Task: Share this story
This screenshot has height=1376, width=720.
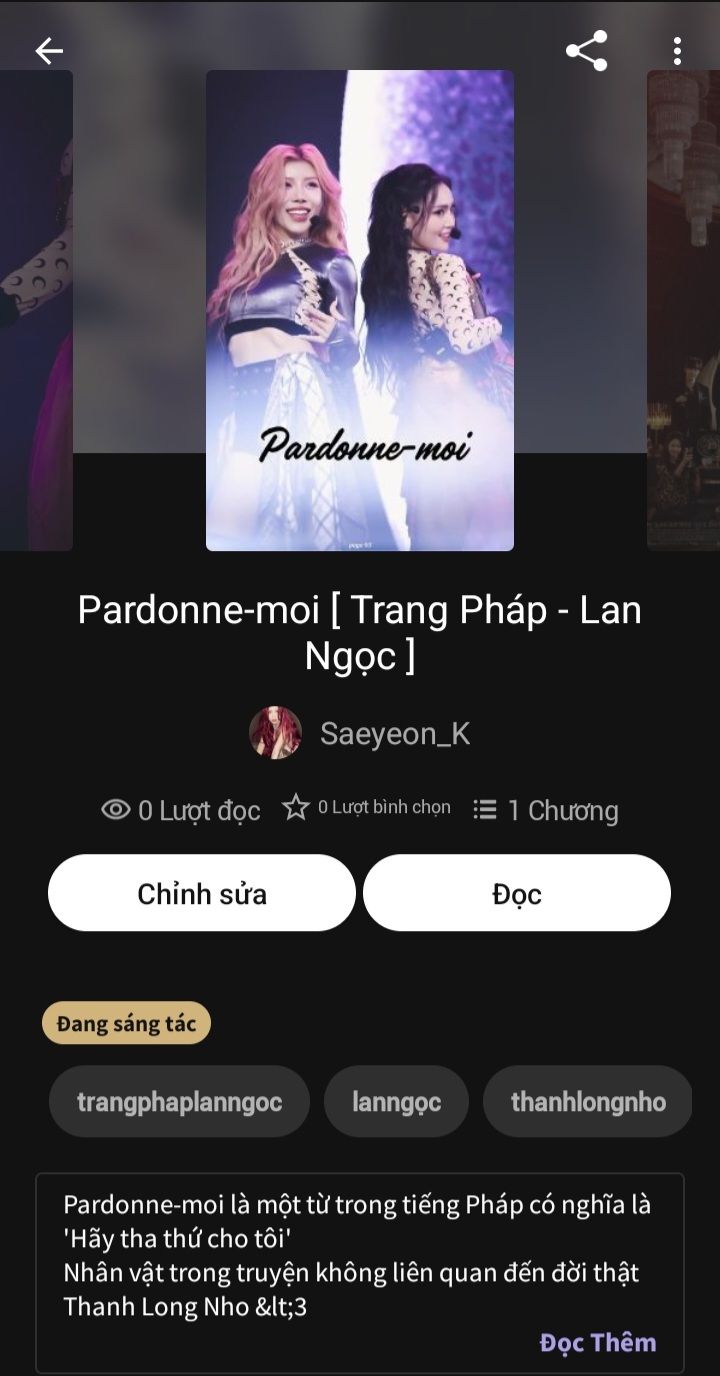Action: coord(586,51)
